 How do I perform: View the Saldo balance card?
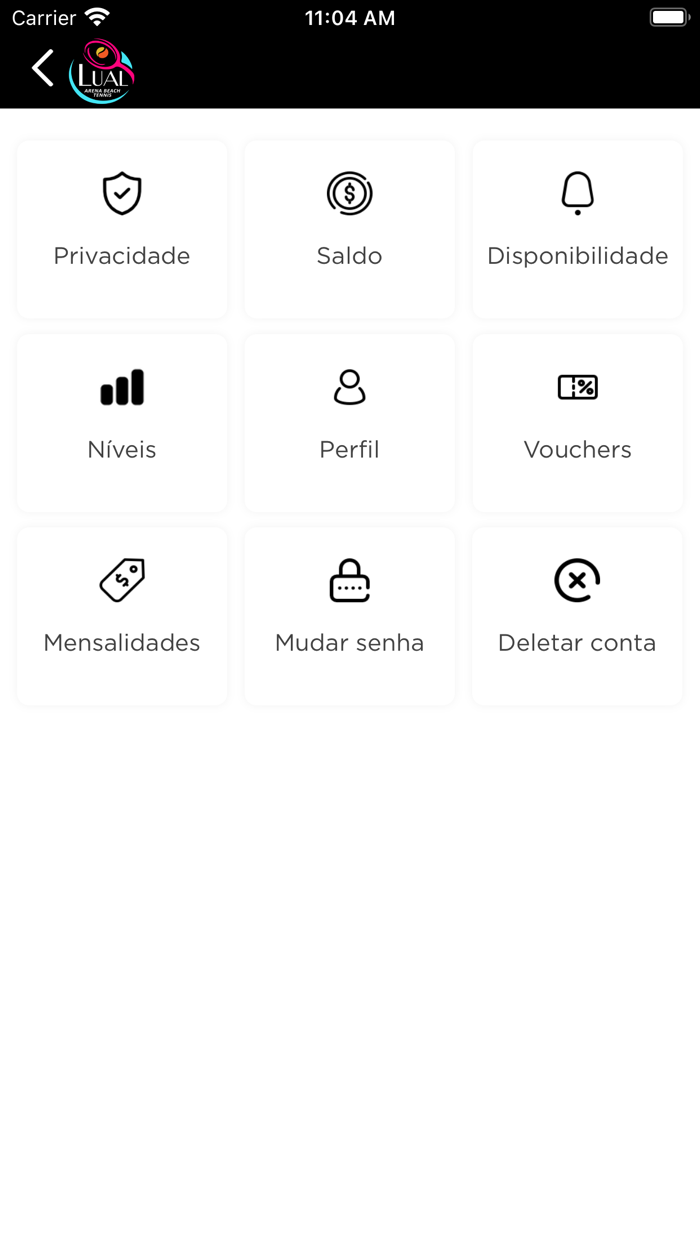(x=349, y=229)
